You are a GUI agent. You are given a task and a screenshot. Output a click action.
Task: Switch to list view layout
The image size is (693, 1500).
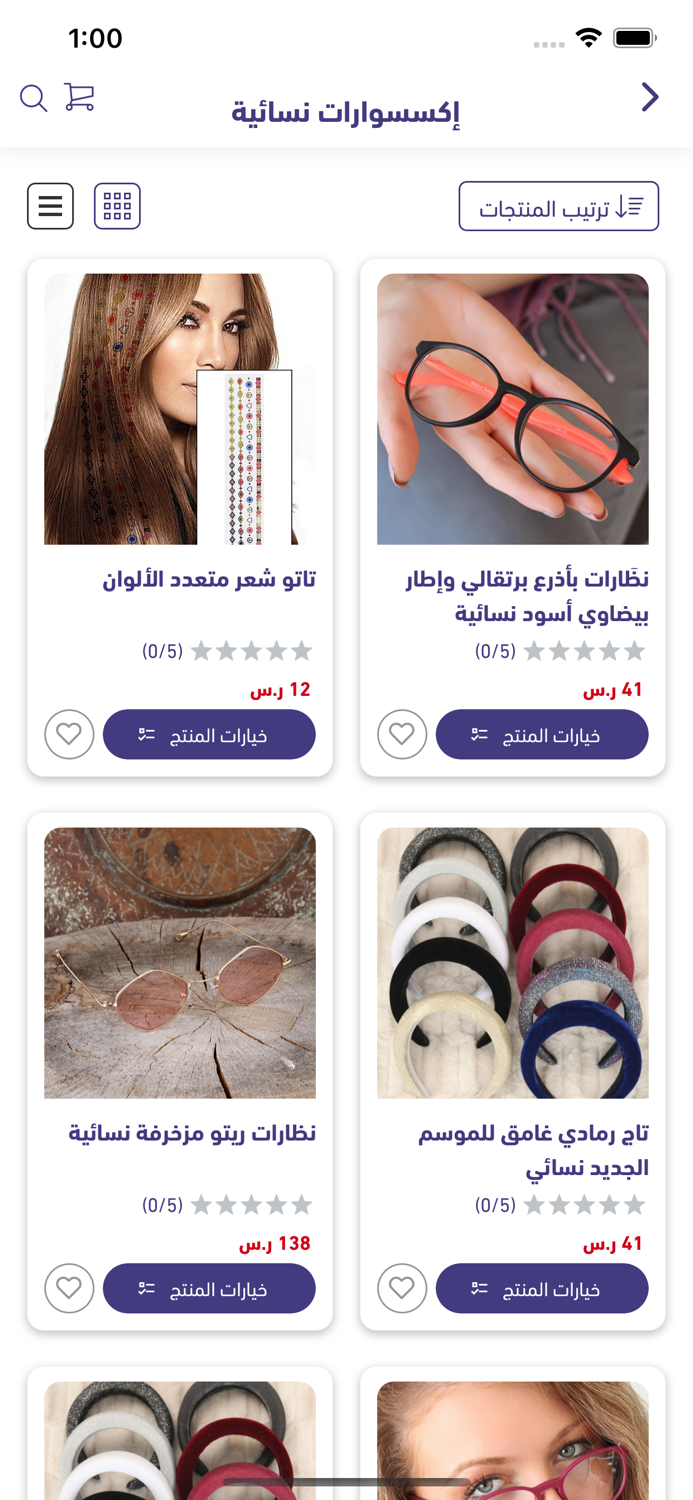point(50,206)
